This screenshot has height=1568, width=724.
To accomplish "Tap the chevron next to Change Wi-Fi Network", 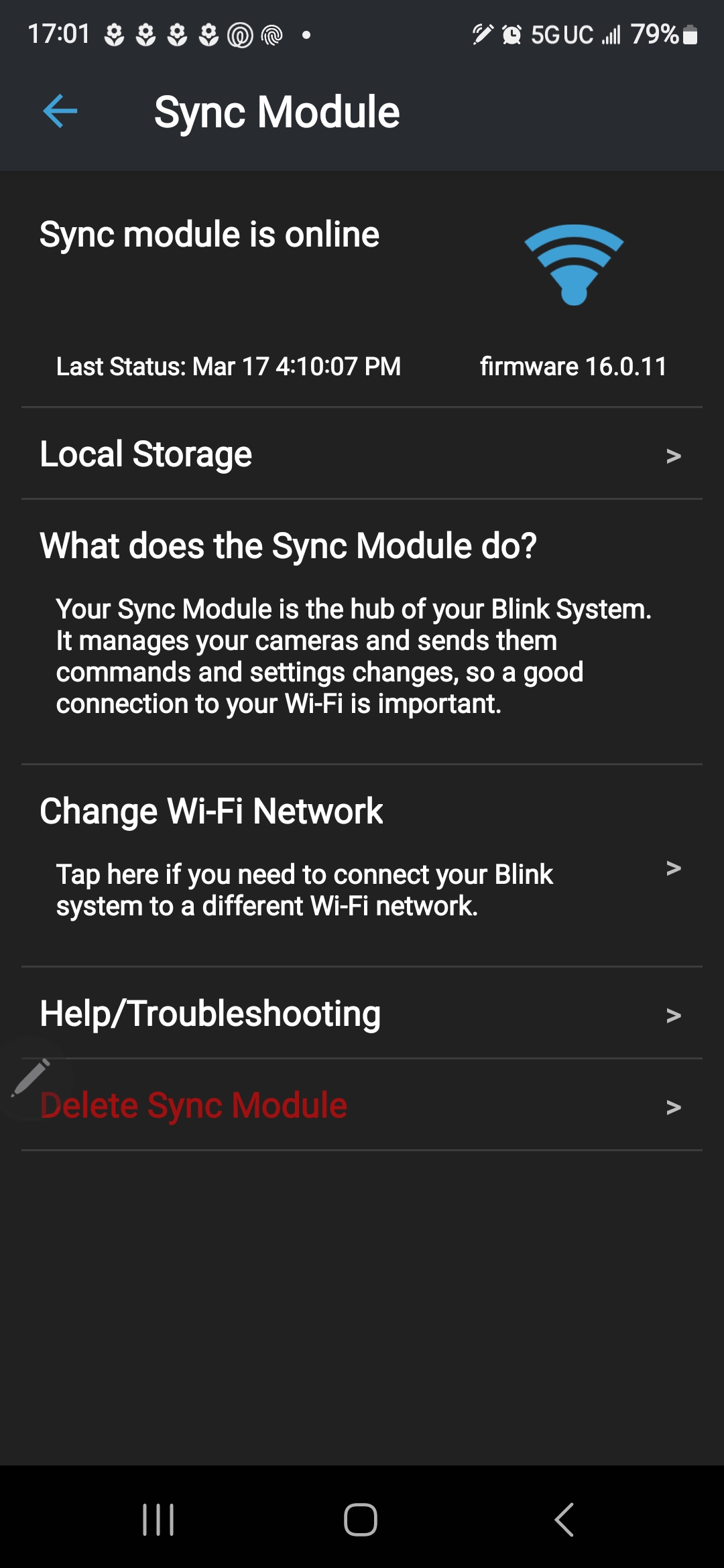I will (674, 869).
